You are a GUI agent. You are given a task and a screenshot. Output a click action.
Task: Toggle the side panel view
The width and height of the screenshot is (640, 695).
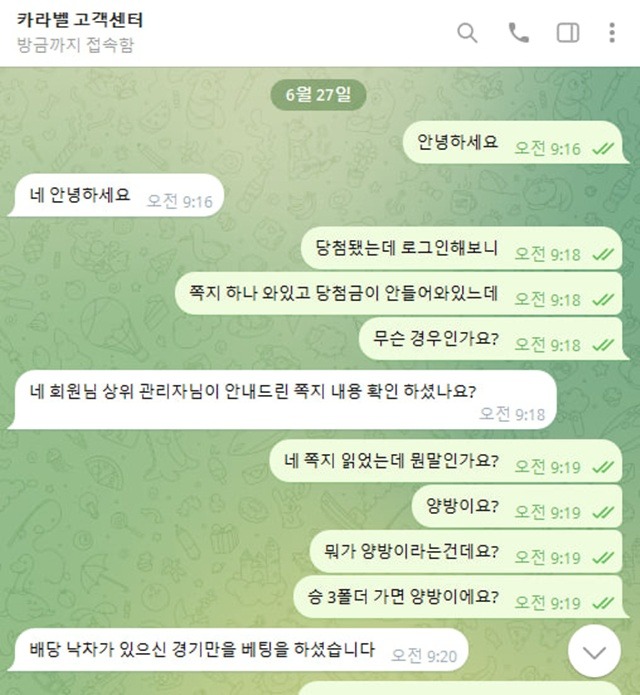(567, 33)
